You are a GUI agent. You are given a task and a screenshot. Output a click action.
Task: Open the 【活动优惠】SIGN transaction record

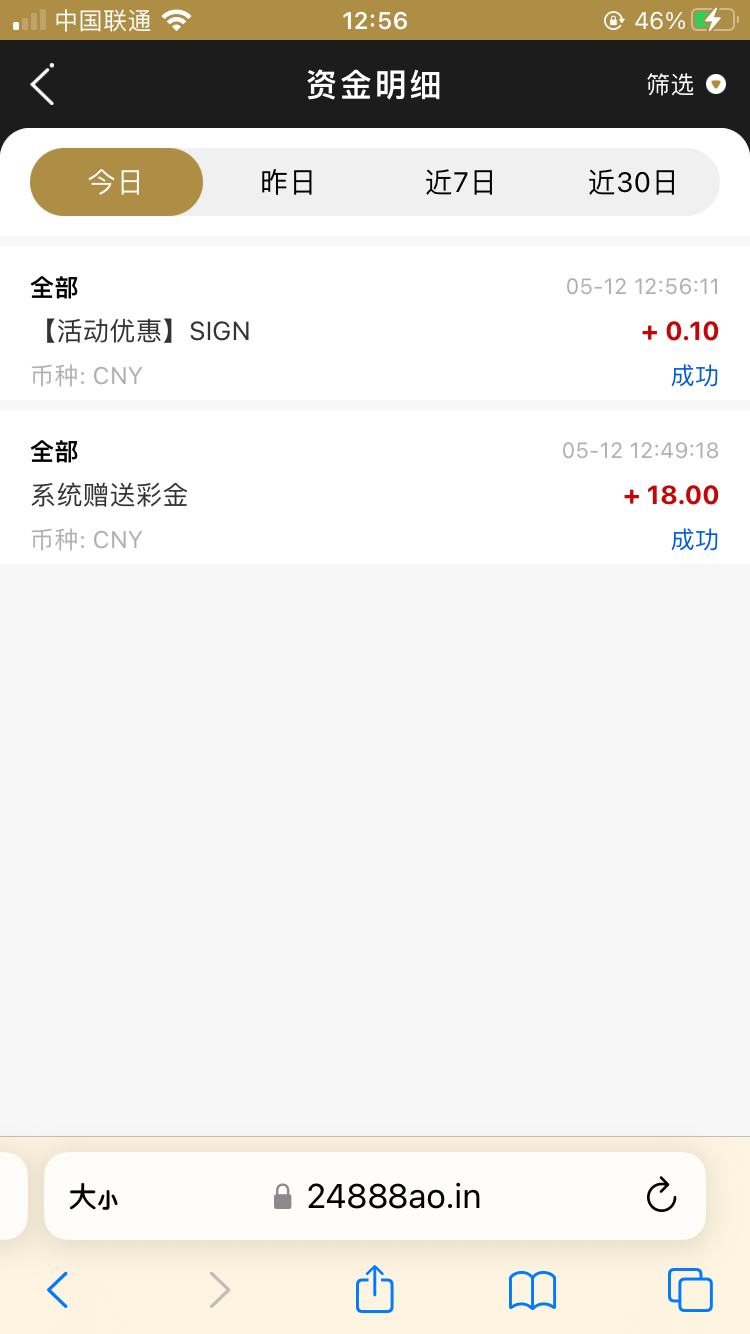(x=375, y=331)
